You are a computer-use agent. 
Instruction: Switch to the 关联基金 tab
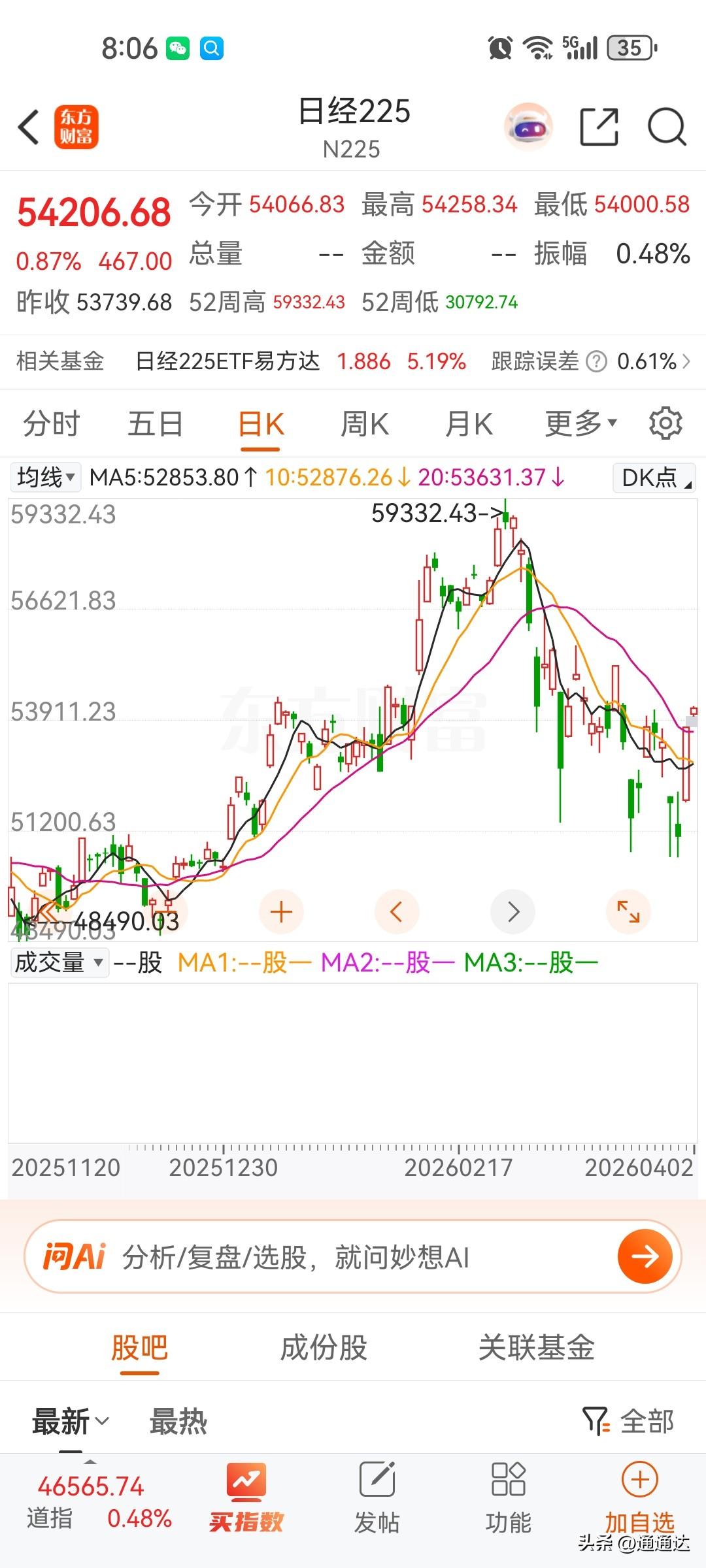(x=536, y=1348)
